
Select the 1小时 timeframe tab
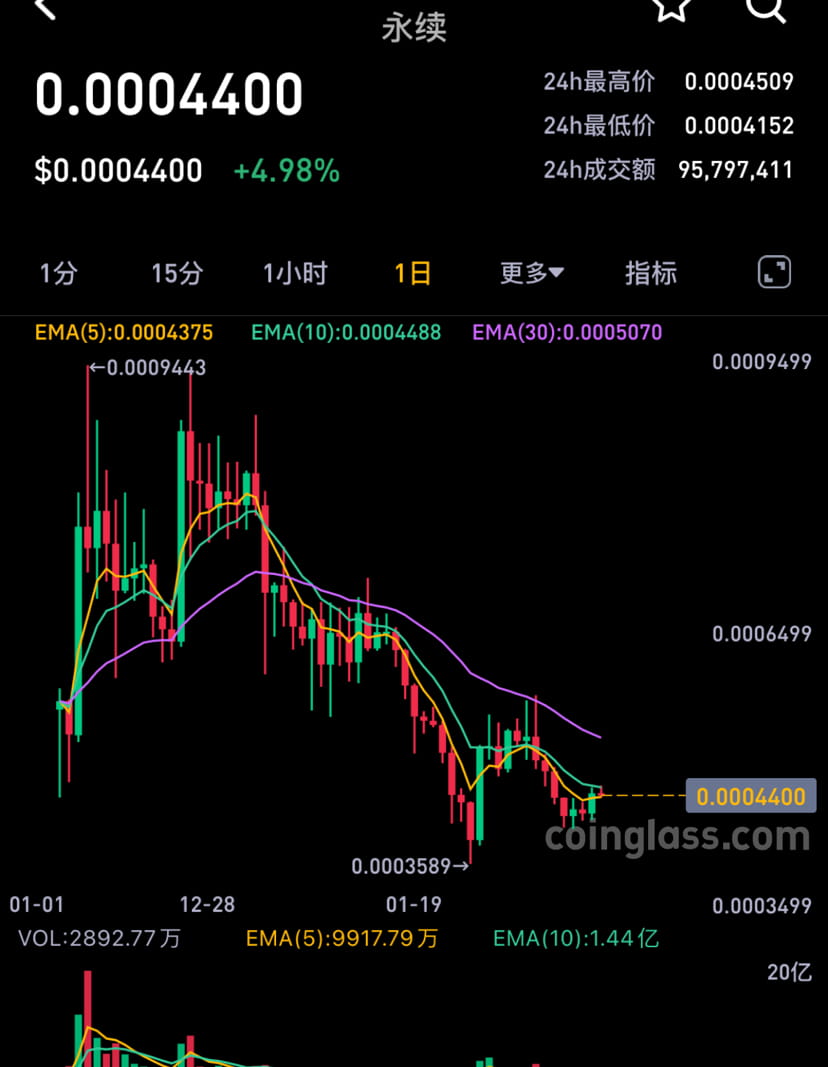295,272
